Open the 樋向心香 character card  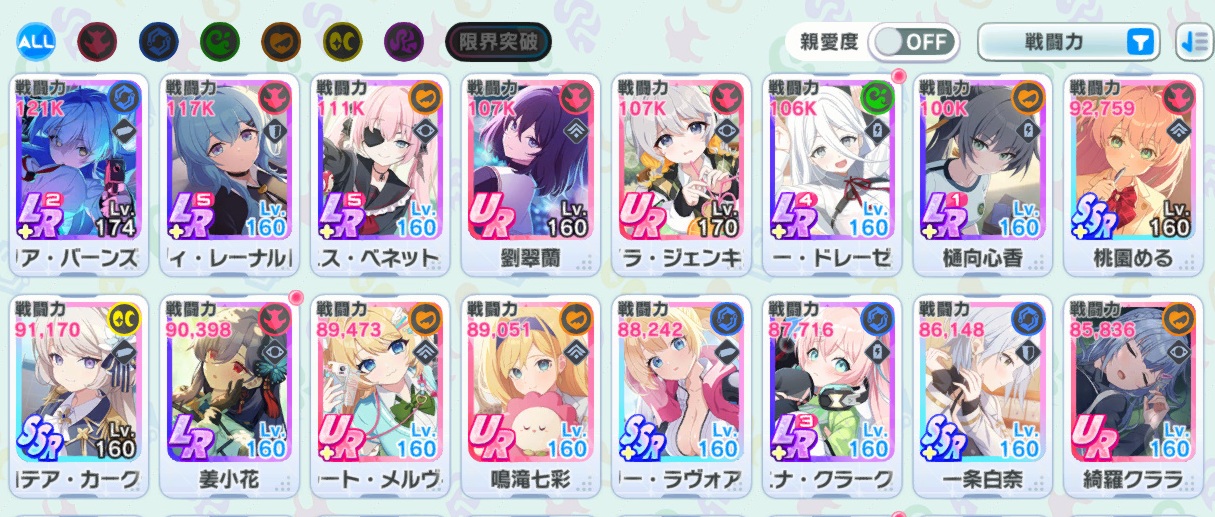pyautogui.click(x=982, y=170)
